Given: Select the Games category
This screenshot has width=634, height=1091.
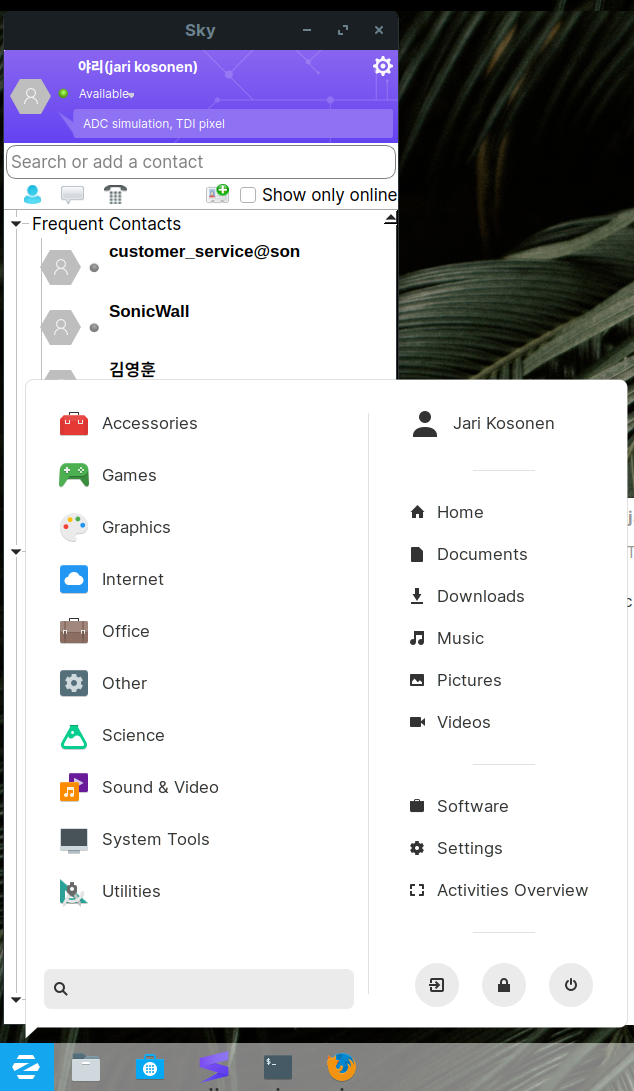Looking at the screenshot, I should pyautogui.click(x=129, y=475).
